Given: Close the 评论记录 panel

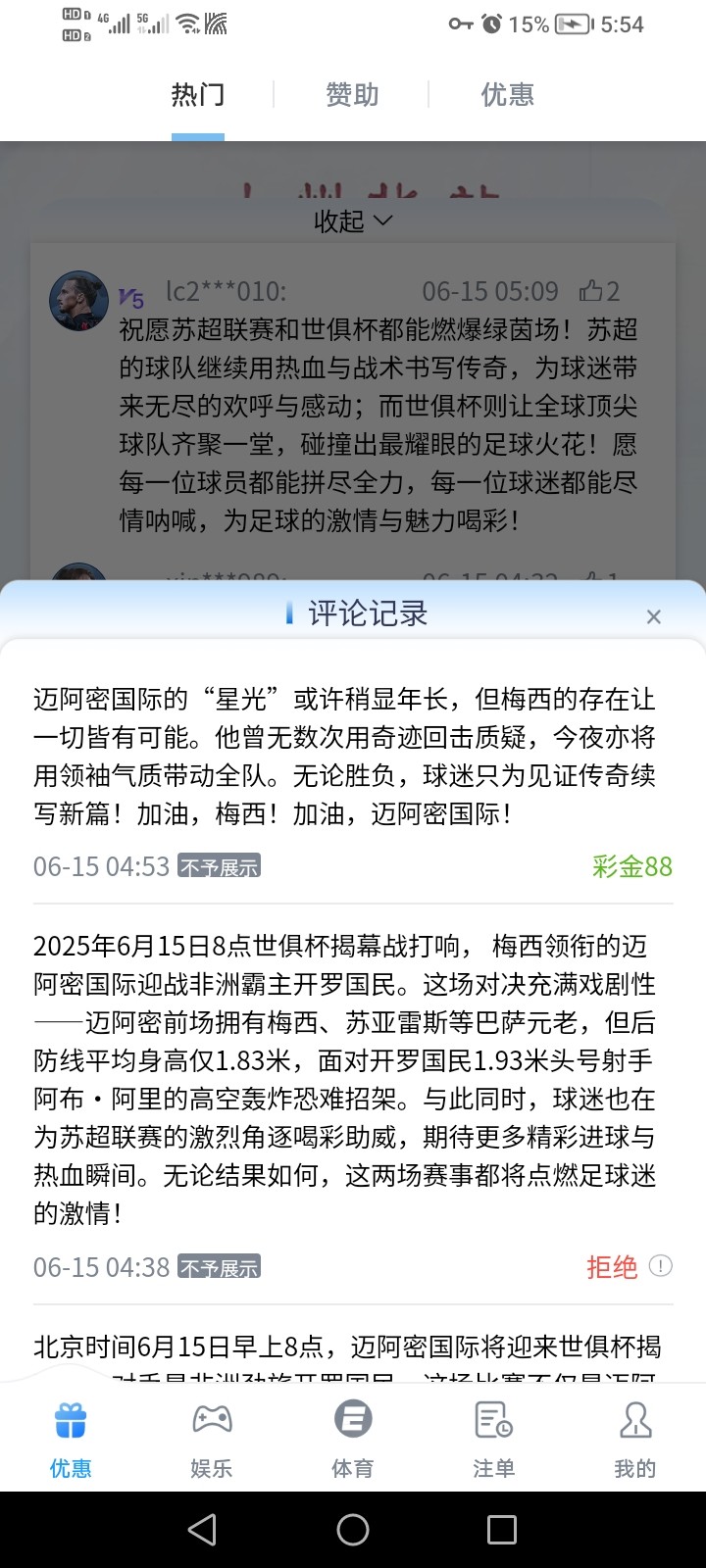Looking at the screenshot, I should tap(654, 616).
